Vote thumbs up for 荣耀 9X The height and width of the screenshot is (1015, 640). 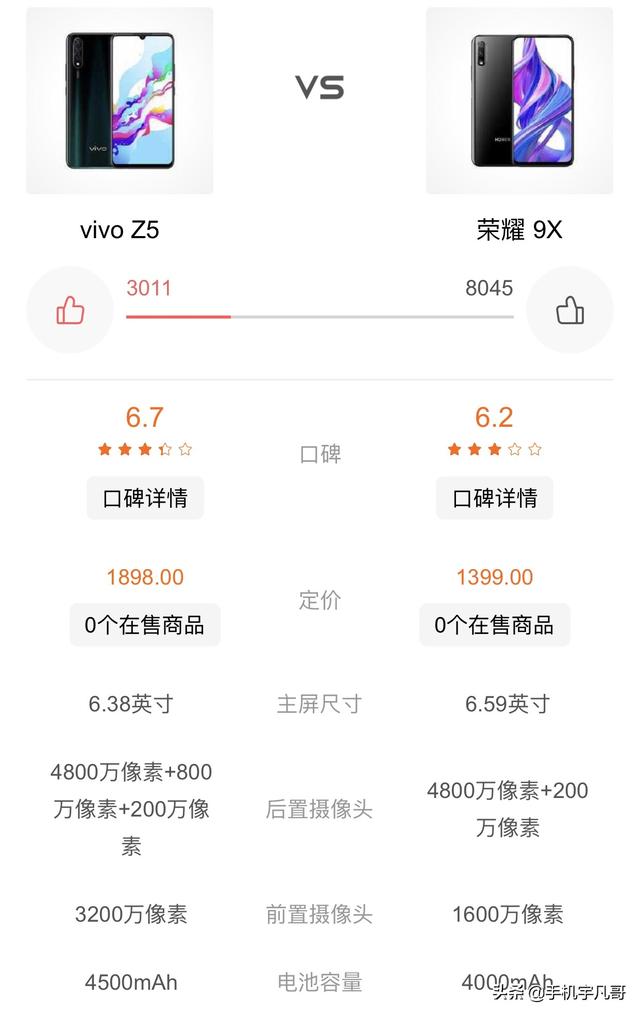click(569, 310)
